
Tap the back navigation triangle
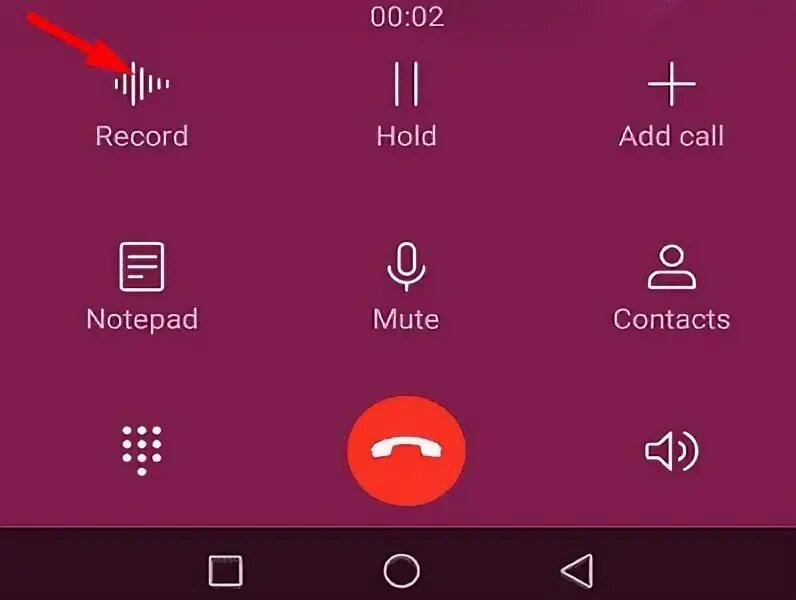click(577, 571)
